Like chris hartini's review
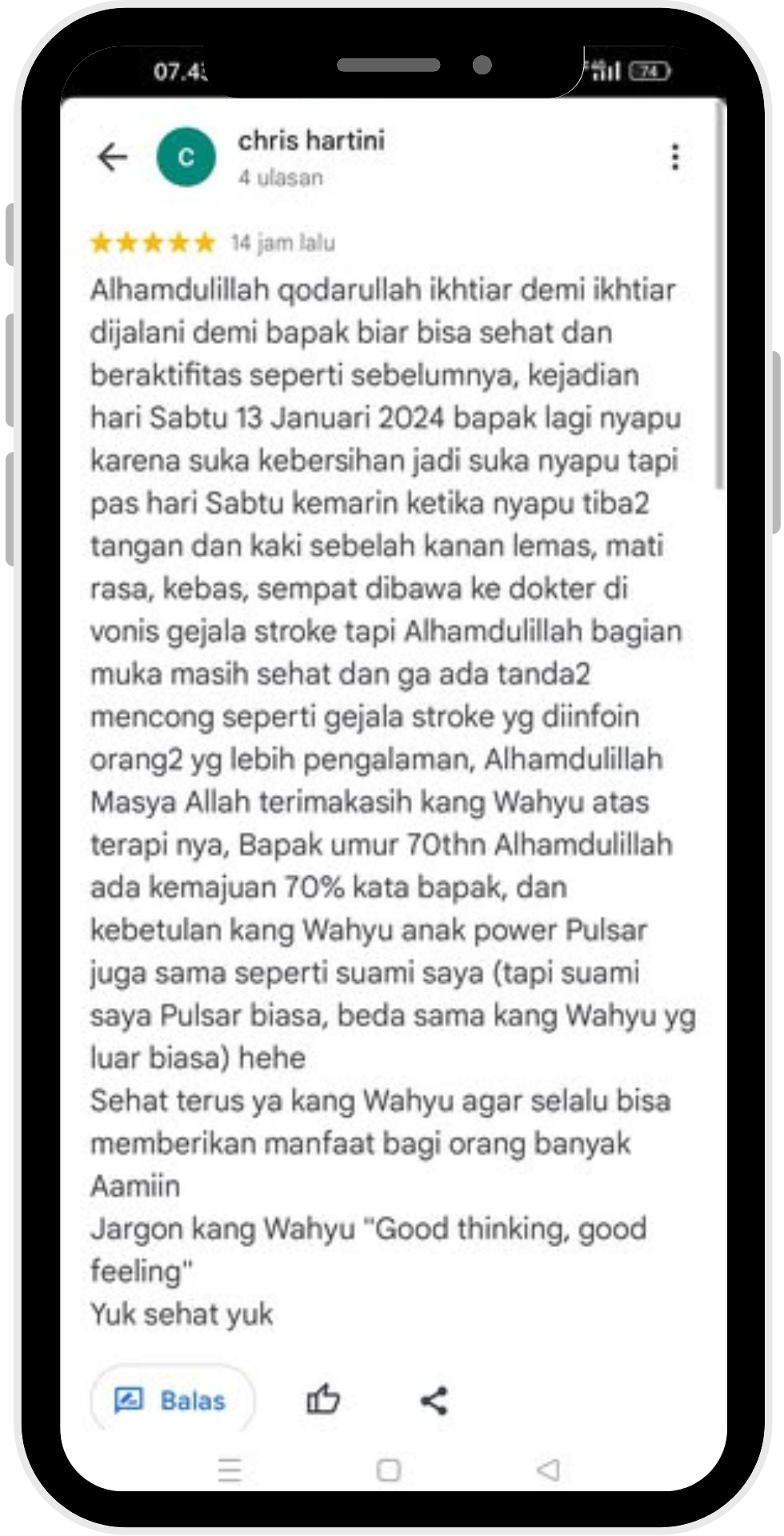This screenshot has height=1536, width=784. pos(323,1399)
